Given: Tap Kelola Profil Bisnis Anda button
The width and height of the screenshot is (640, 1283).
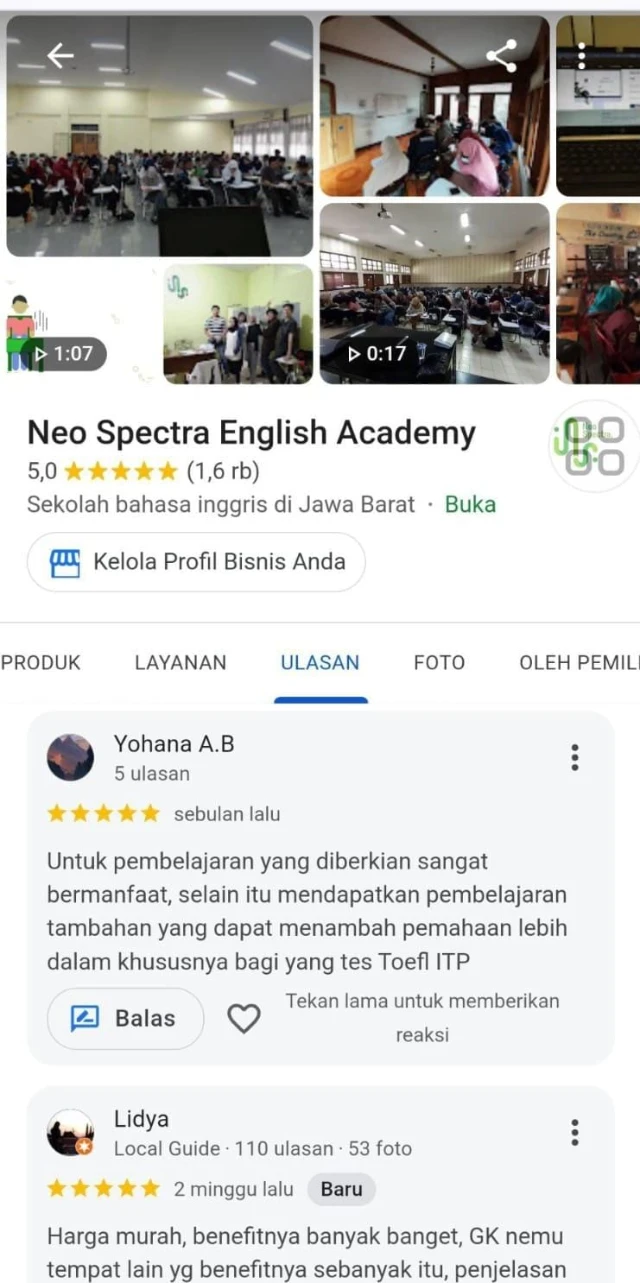Looking at the screenshot, I should (x=196, y=562).
